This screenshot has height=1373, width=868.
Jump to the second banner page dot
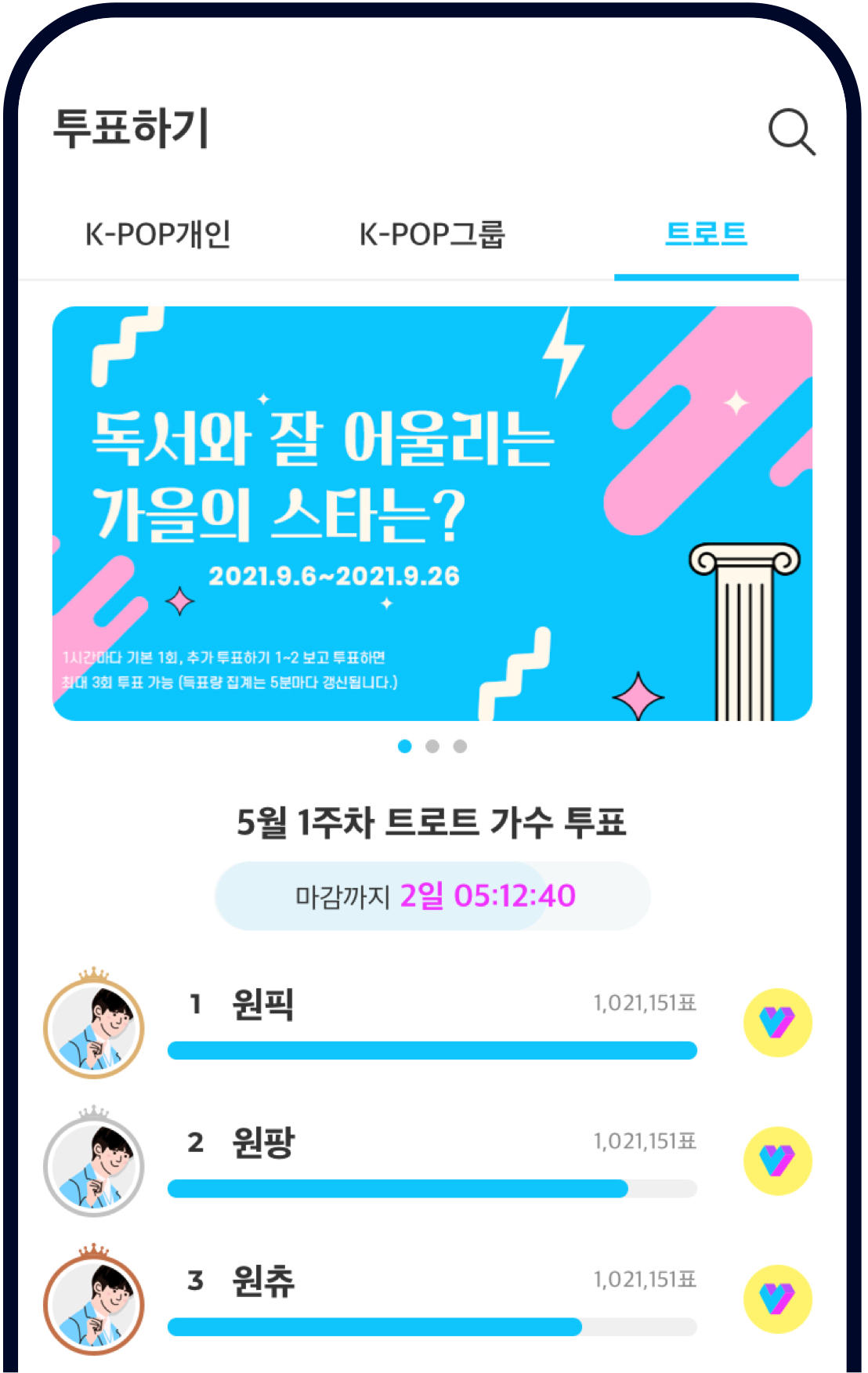pyautogui.click(x=432, y=746)
